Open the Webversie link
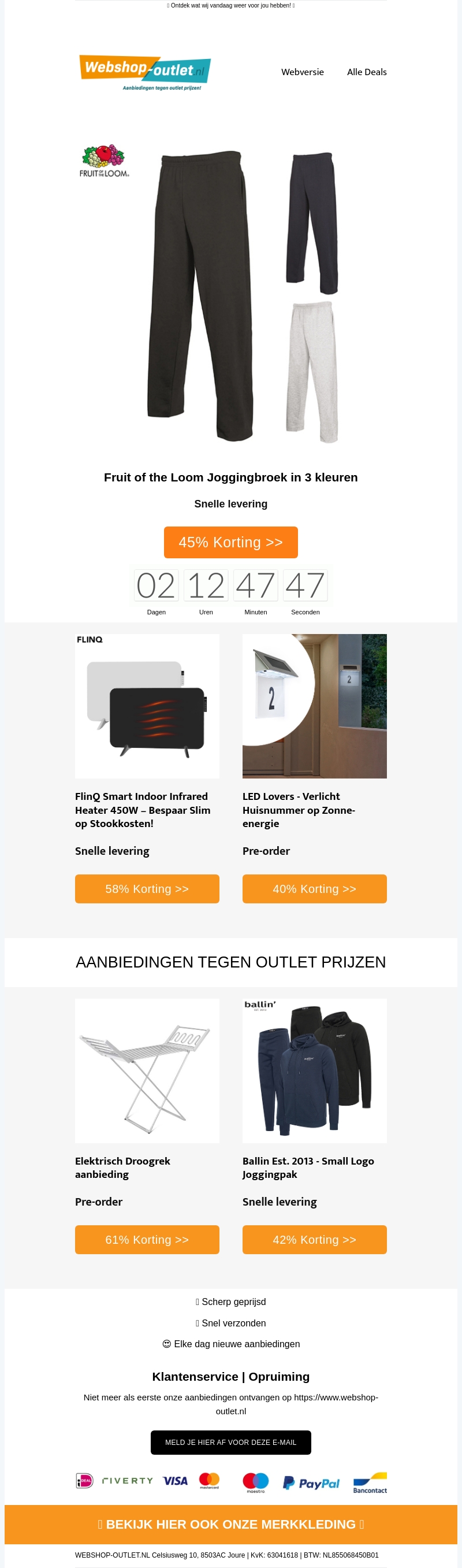 point(302,72)
